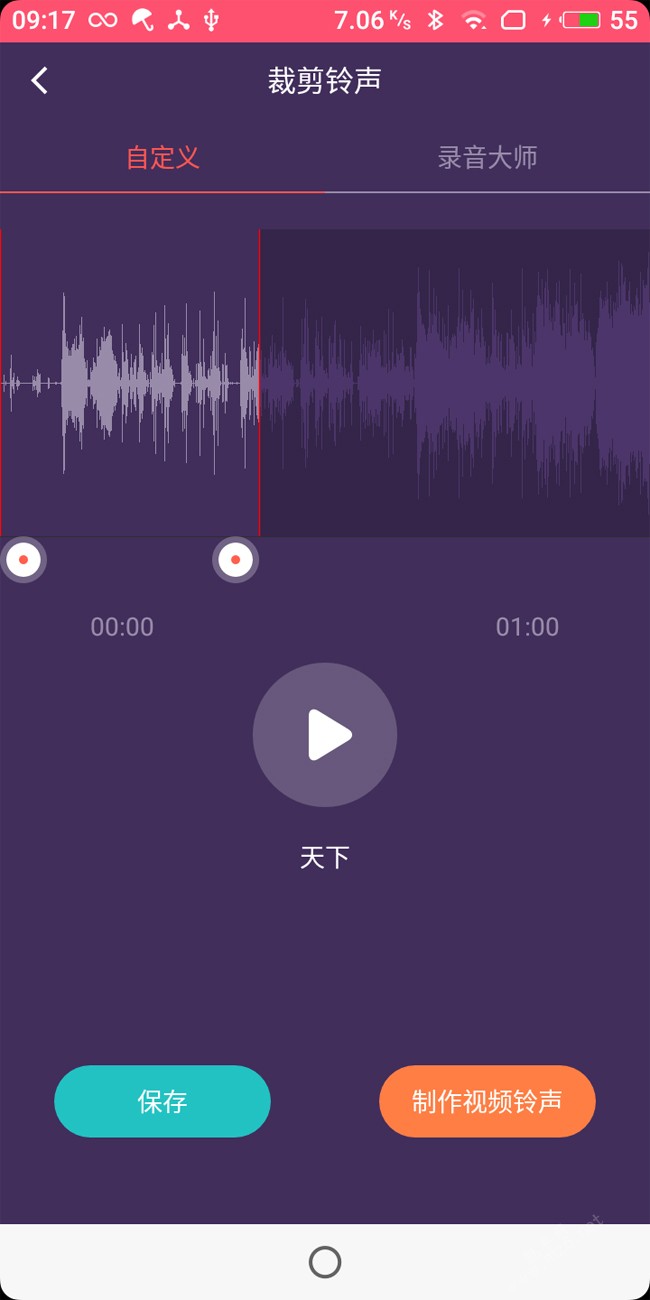The image size is (650, 1300).
Task: Switch to the 录音大师 tab
Action: [x=487, y=157]
